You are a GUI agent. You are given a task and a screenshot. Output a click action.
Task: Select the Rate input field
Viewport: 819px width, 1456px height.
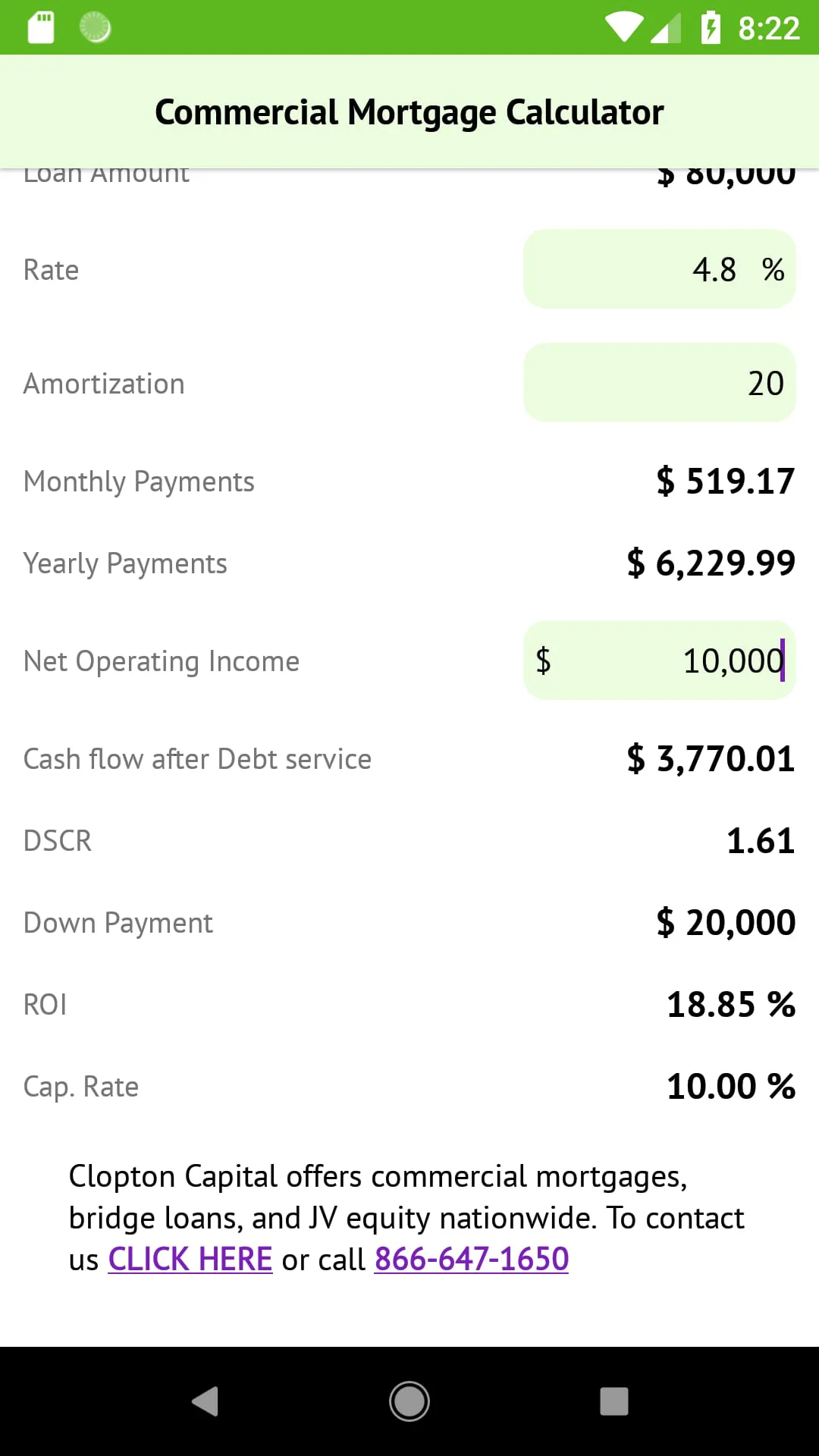coord(658,268)
